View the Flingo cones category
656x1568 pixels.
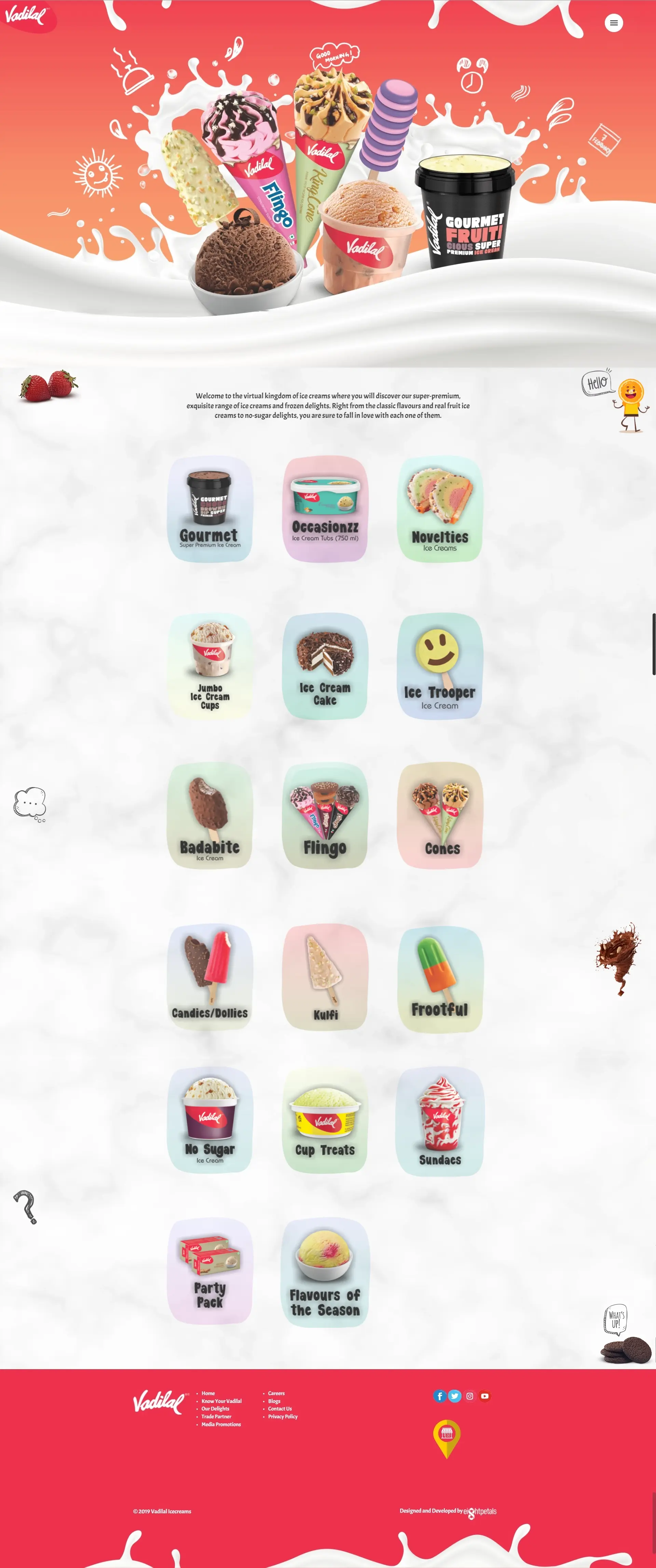(x=325, y=816)
